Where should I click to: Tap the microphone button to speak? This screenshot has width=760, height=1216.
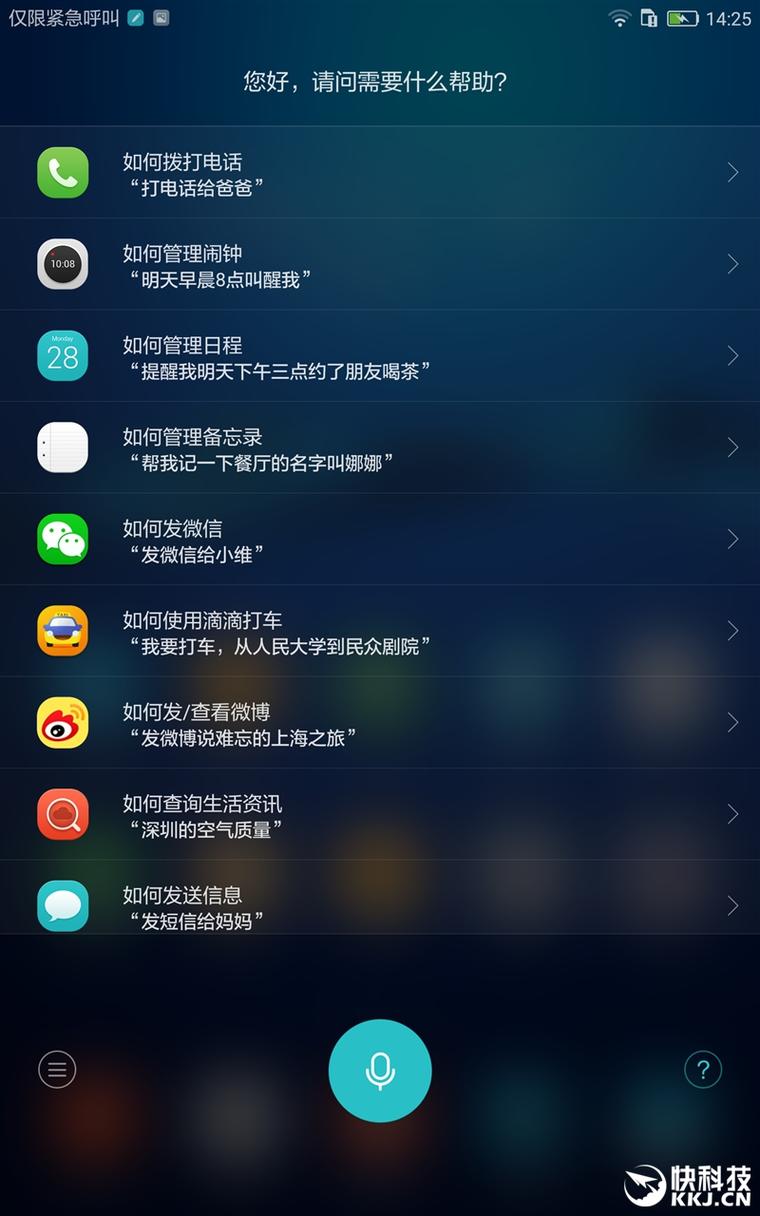click(380, 1070)
